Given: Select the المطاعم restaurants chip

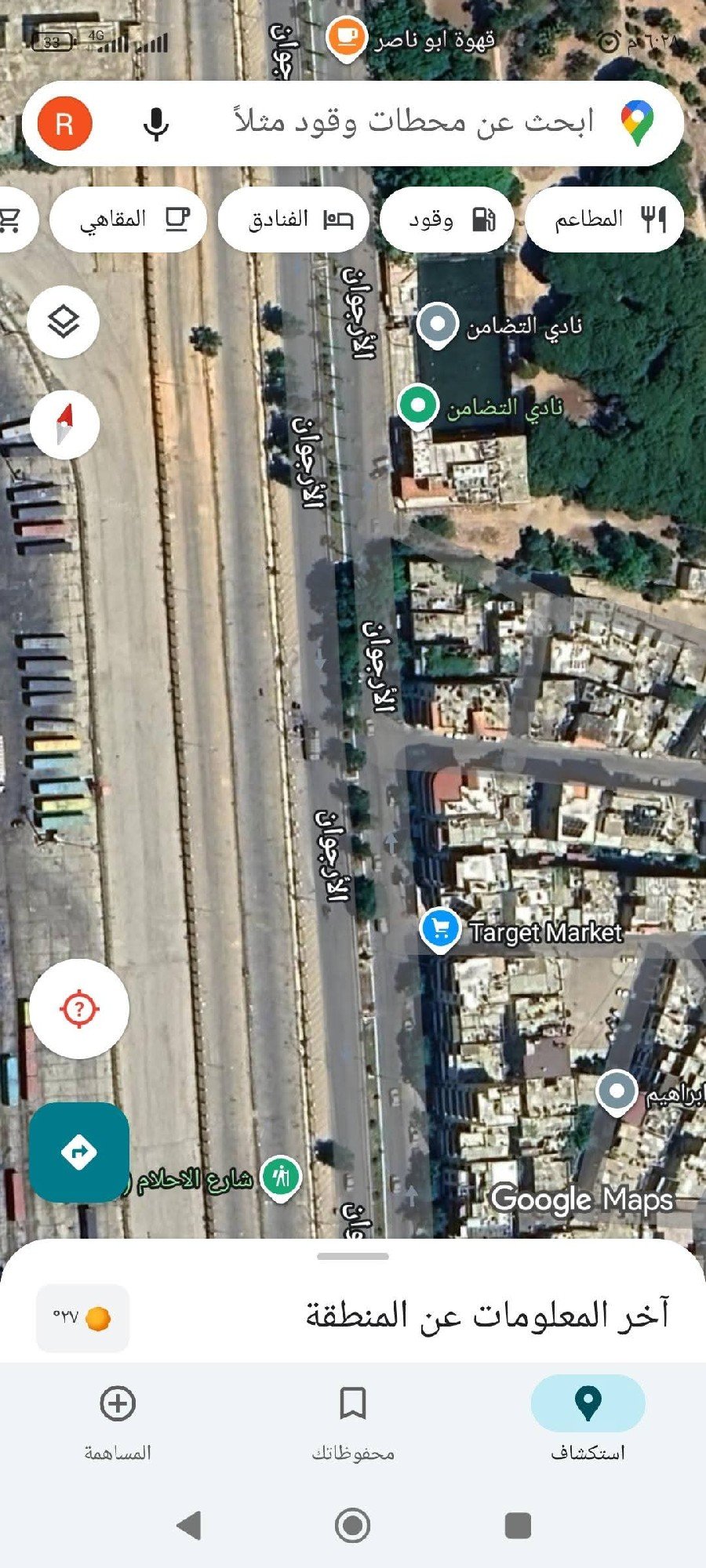Looking at the screenshot, I should click(x=605, y=220).
